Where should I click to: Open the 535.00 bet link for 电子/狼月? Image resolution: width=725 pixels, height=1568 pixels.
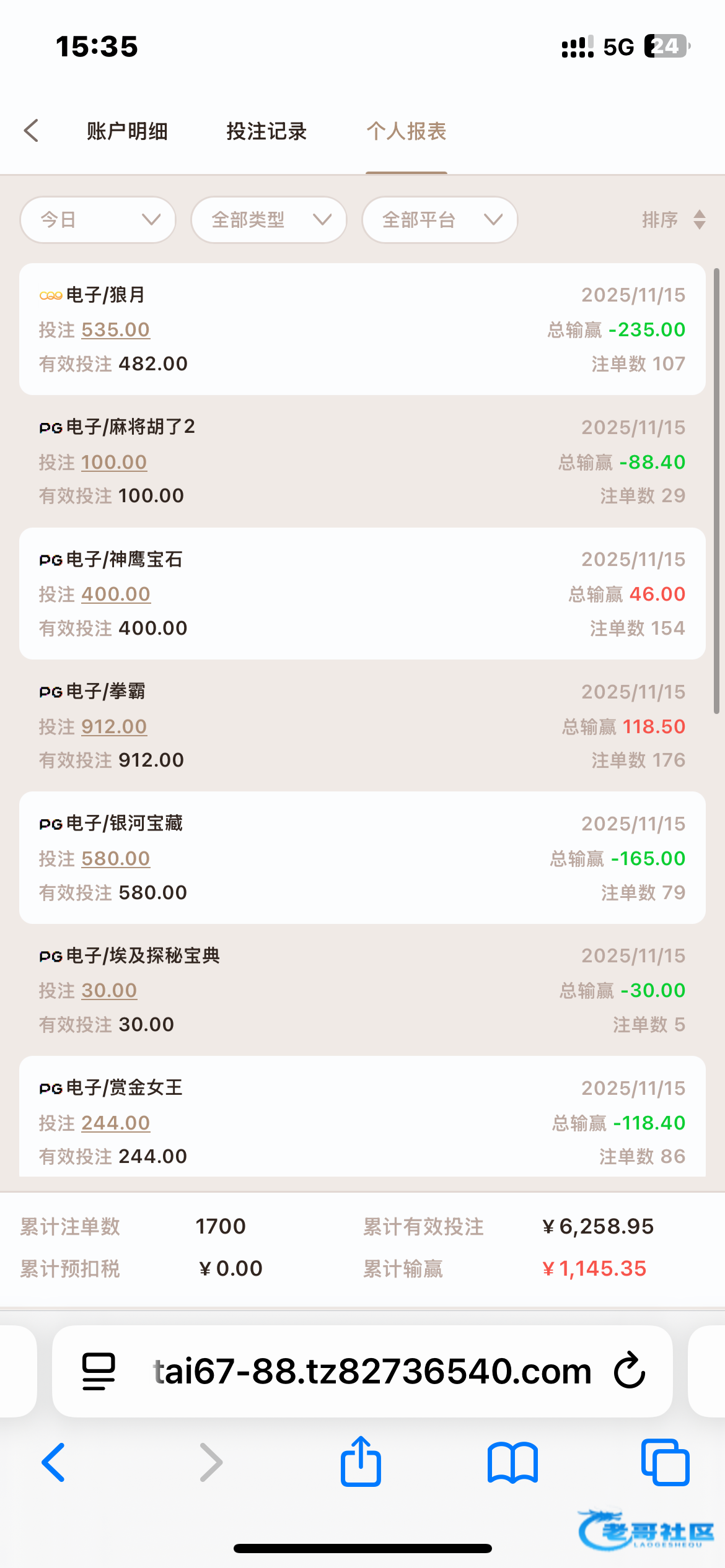(115, 329)
